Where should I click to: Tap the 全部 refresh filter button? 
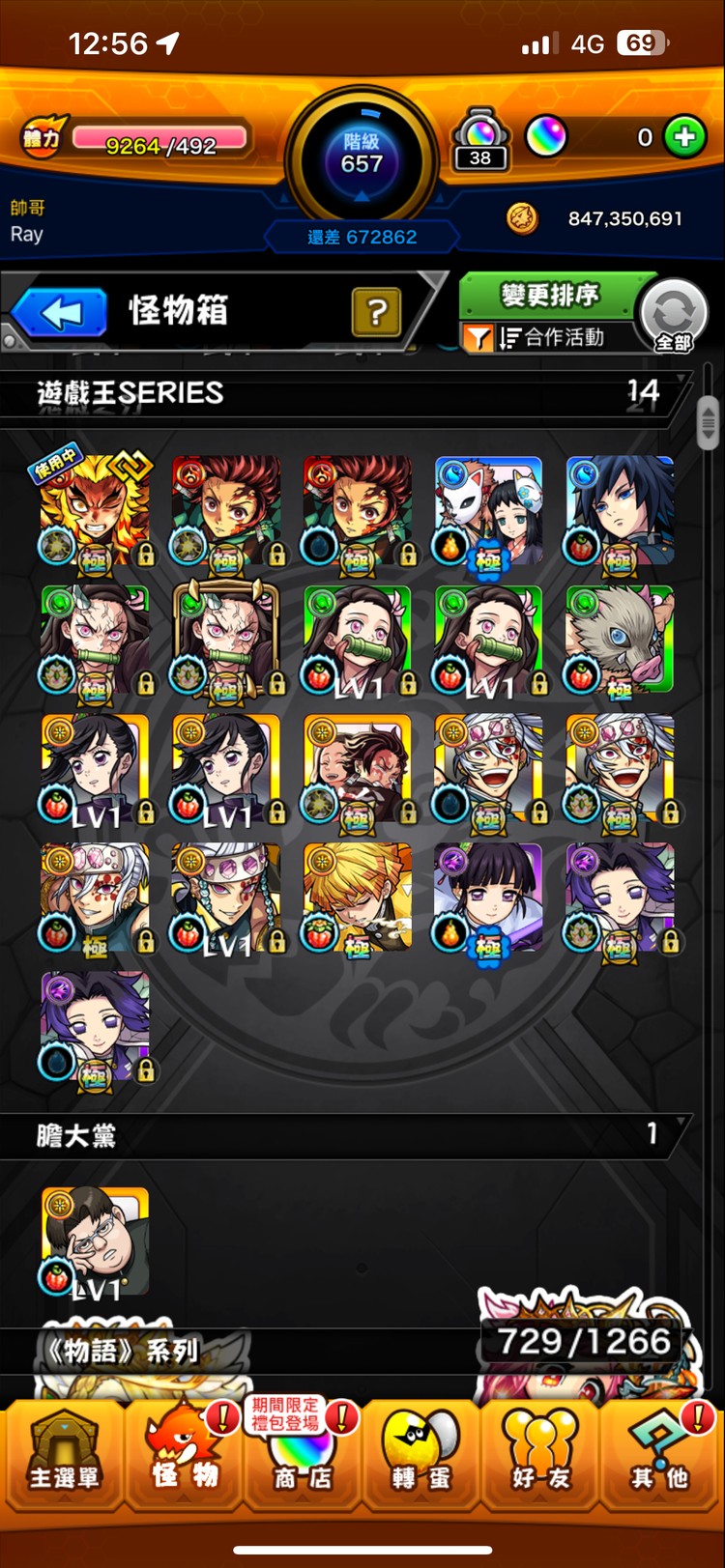point(674,315)
